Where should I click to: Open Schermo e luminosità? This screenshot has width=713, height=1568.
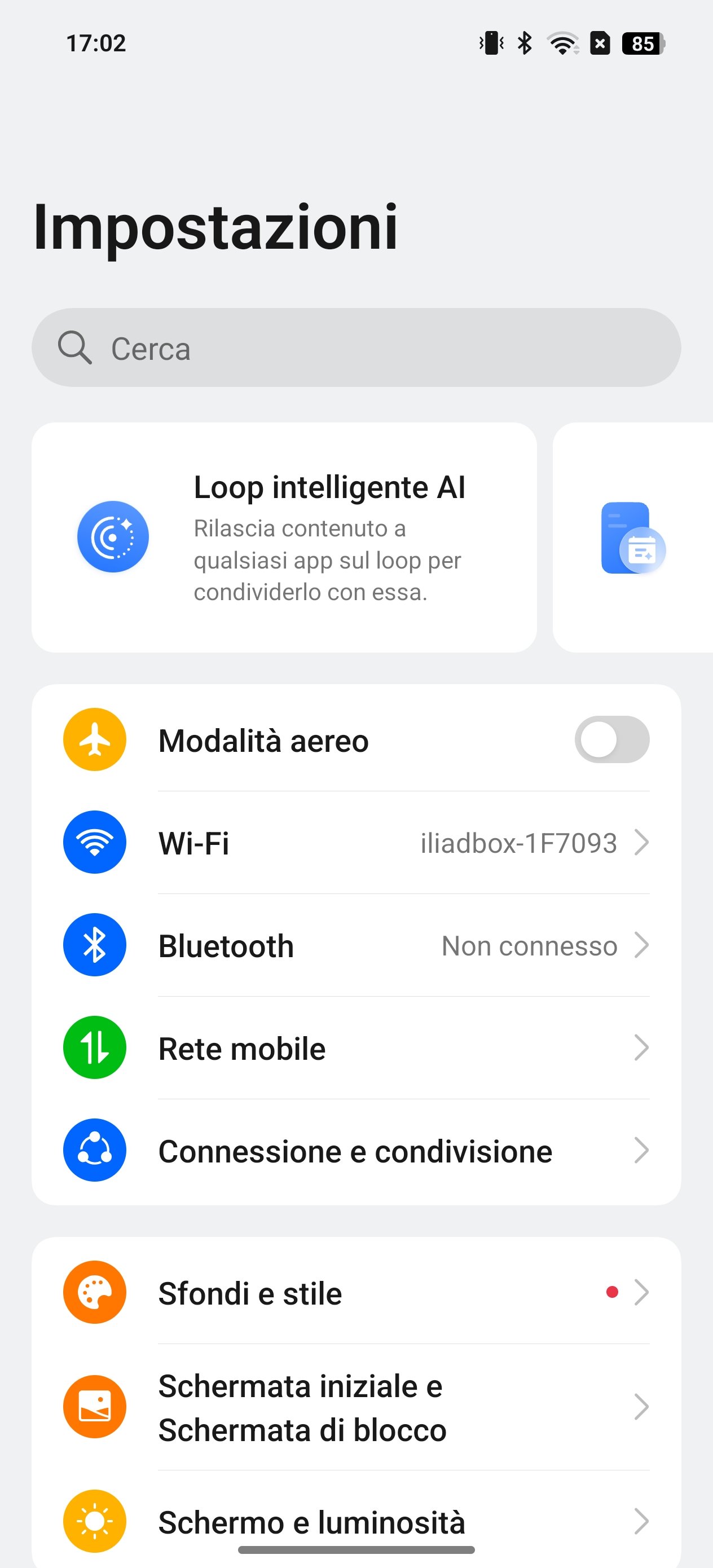356,1520
